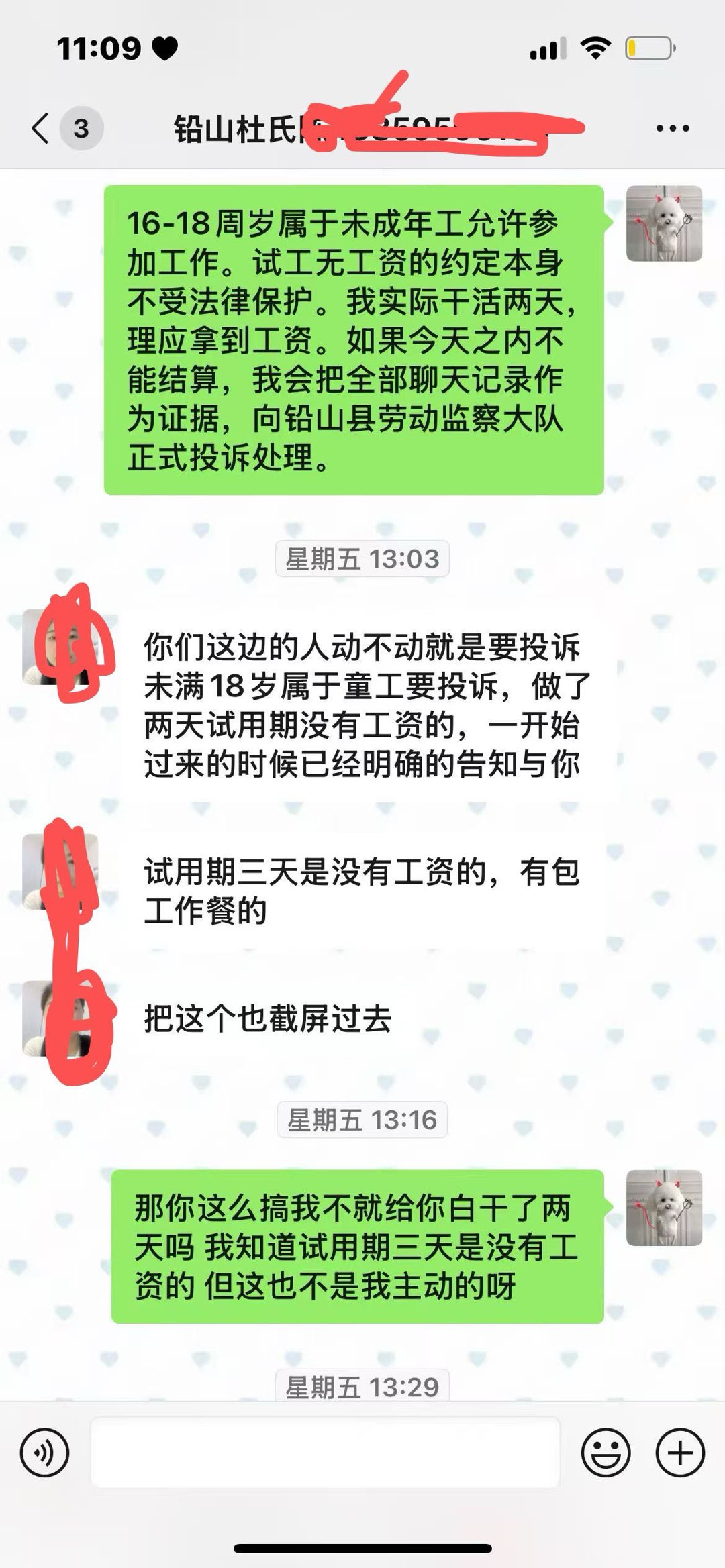Open the emoji sticker panel
The width and height of the screenshot is (725, 1568).
click(x=606, y=1453)
